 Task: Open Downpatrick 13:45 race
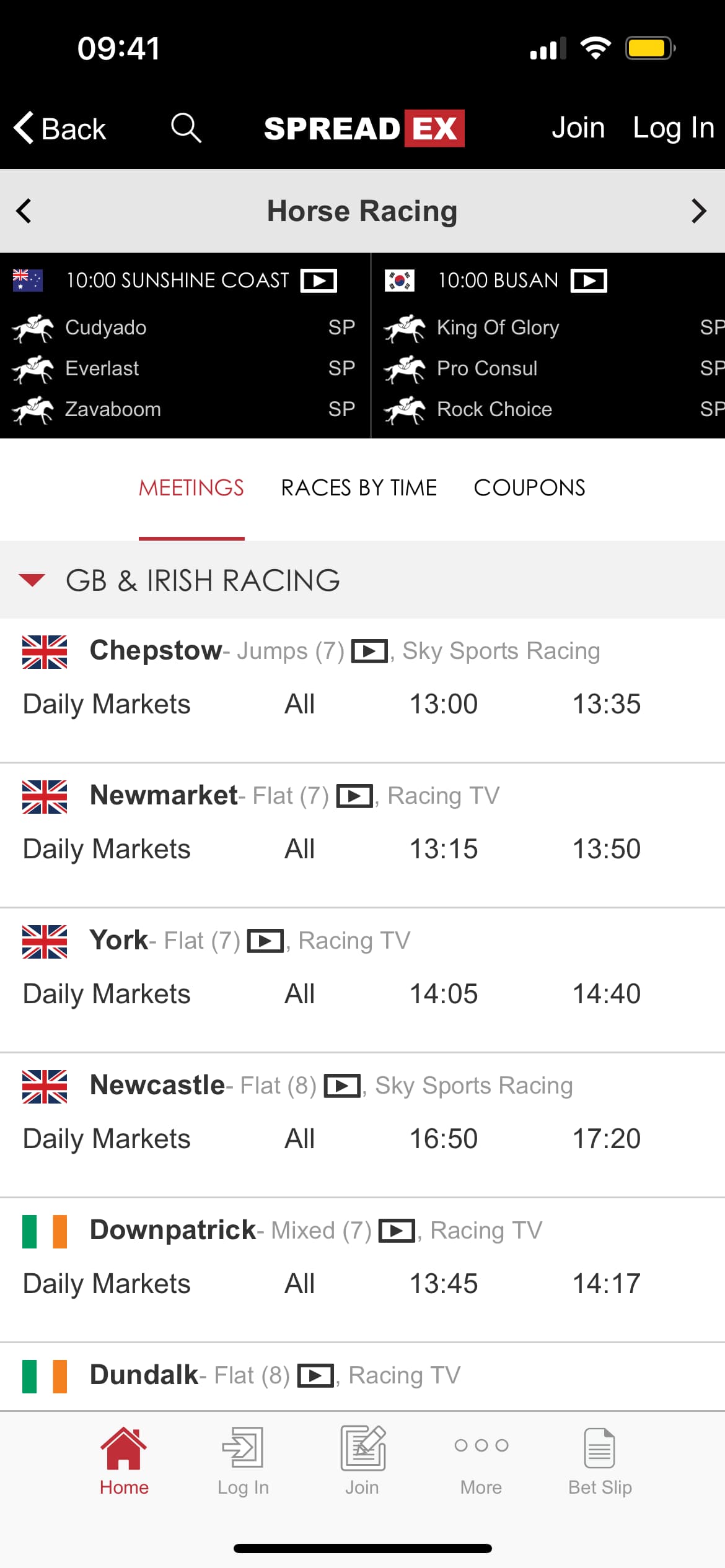pos(444,1284)
